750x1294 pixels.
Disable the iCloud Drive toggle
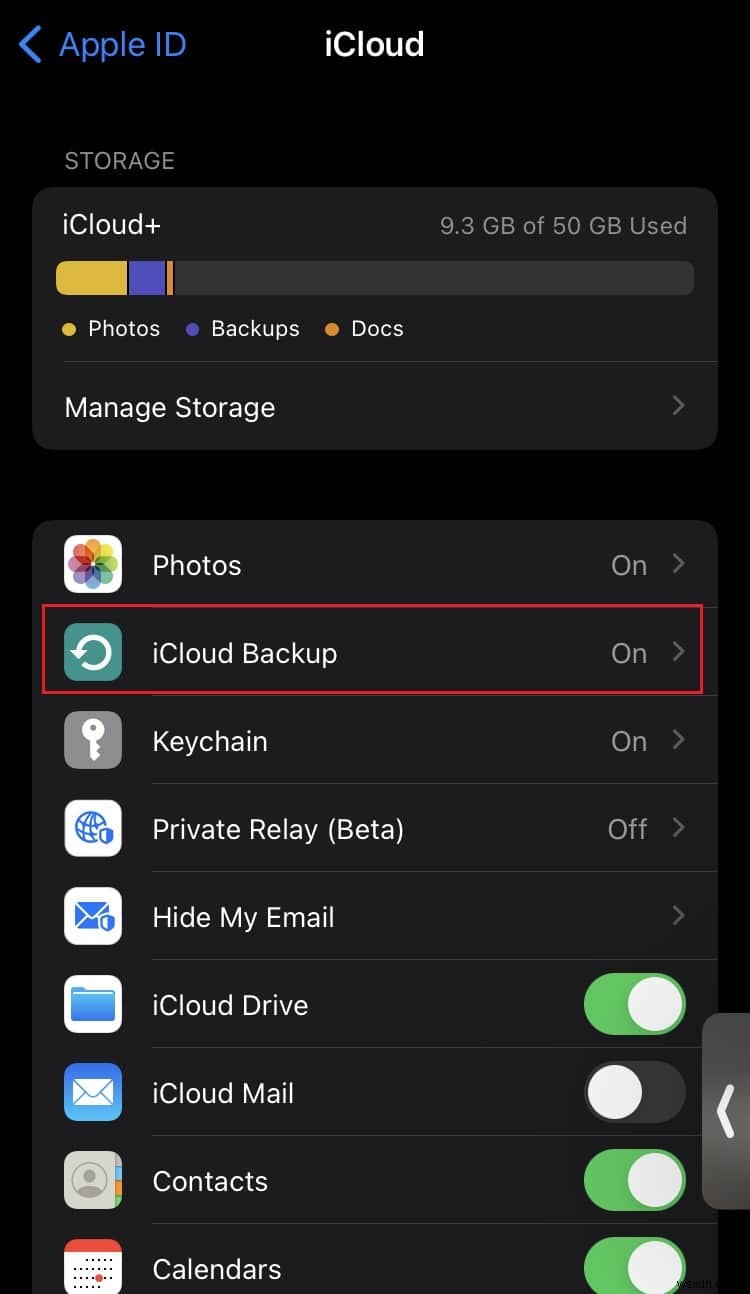pos(634,1004)
